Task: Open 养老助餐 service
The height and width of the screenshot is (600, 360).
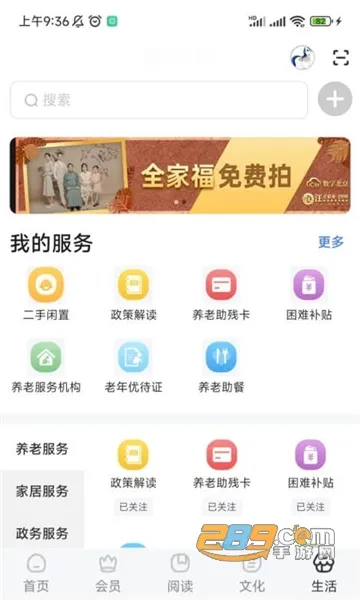Action: 221,367
